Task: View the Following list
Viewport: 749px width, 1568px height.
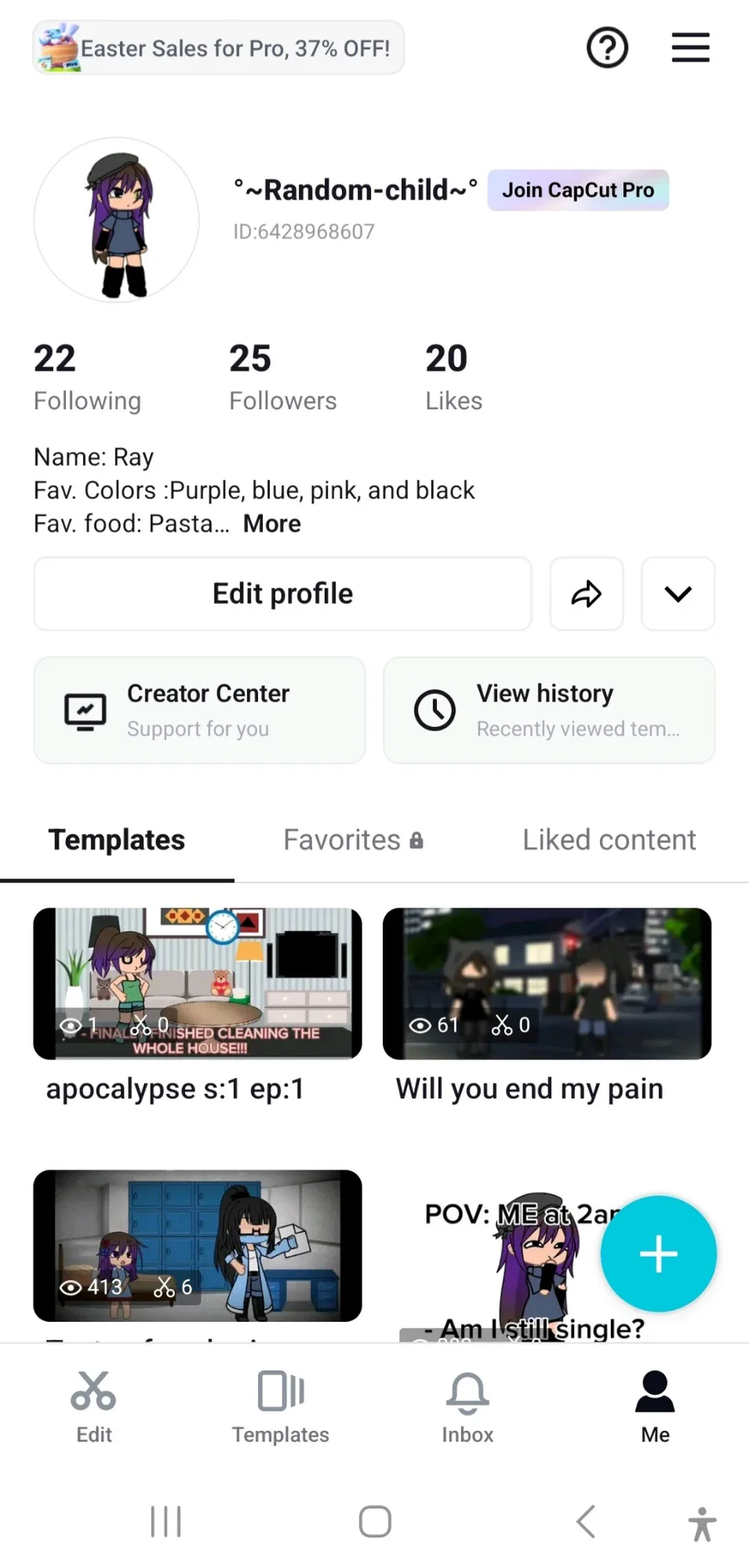Action: tap(87, 377)
